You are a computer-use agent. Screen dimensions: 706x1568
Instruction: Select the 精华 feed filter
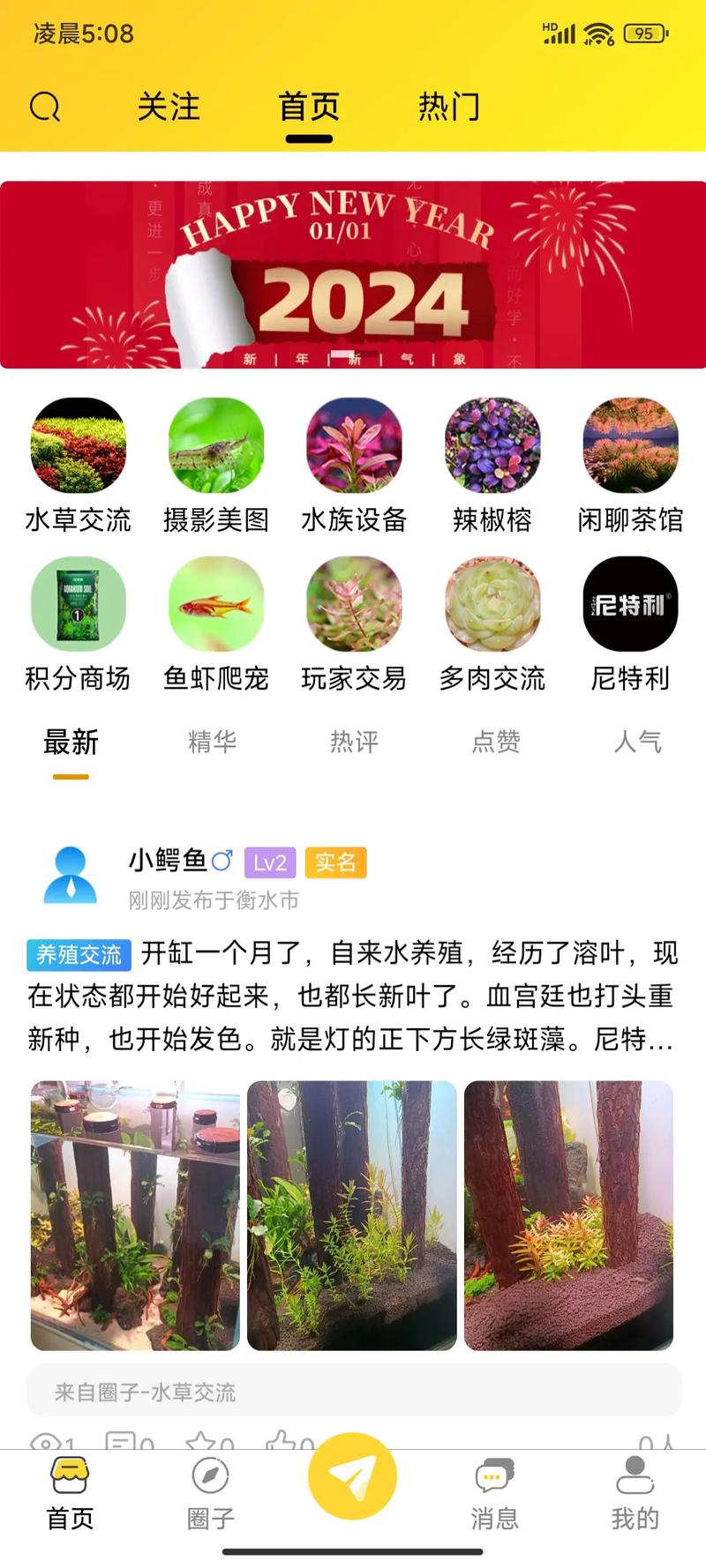click(x=213, y=742)
